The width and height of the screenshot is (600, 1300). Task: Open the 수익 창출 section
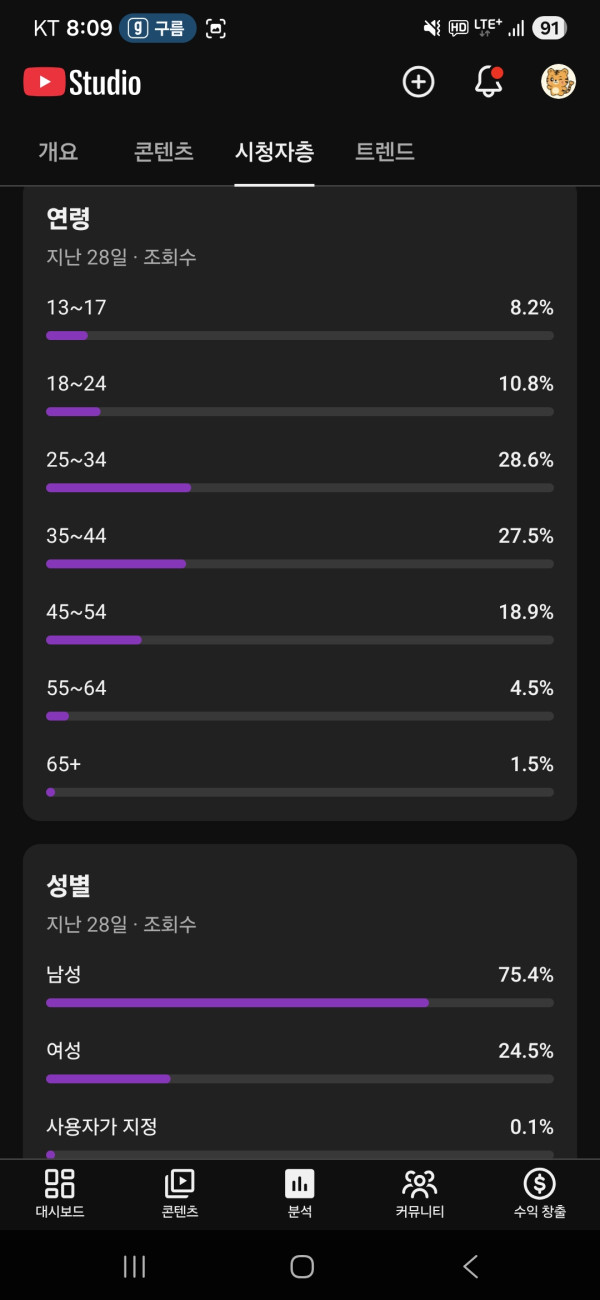pos(539,1194)
